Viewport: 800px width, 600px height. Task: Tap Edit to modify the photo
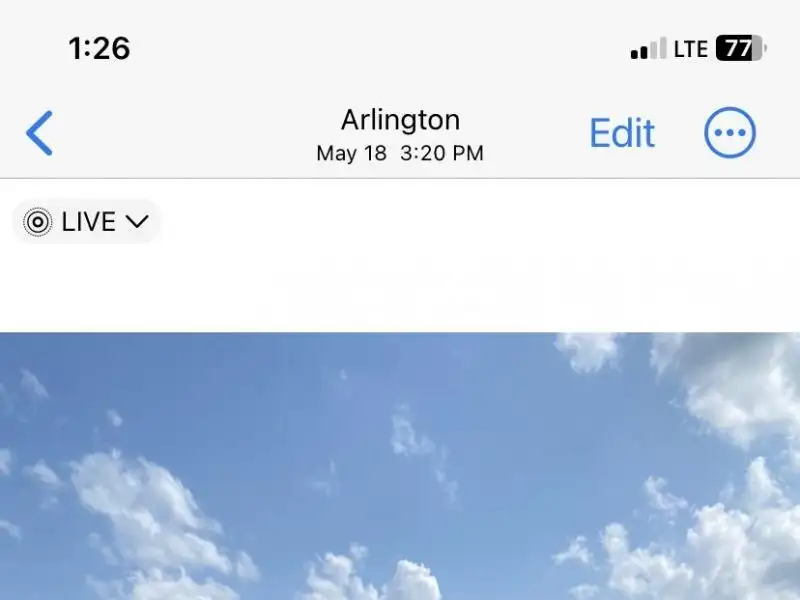(x=621, y=133)
